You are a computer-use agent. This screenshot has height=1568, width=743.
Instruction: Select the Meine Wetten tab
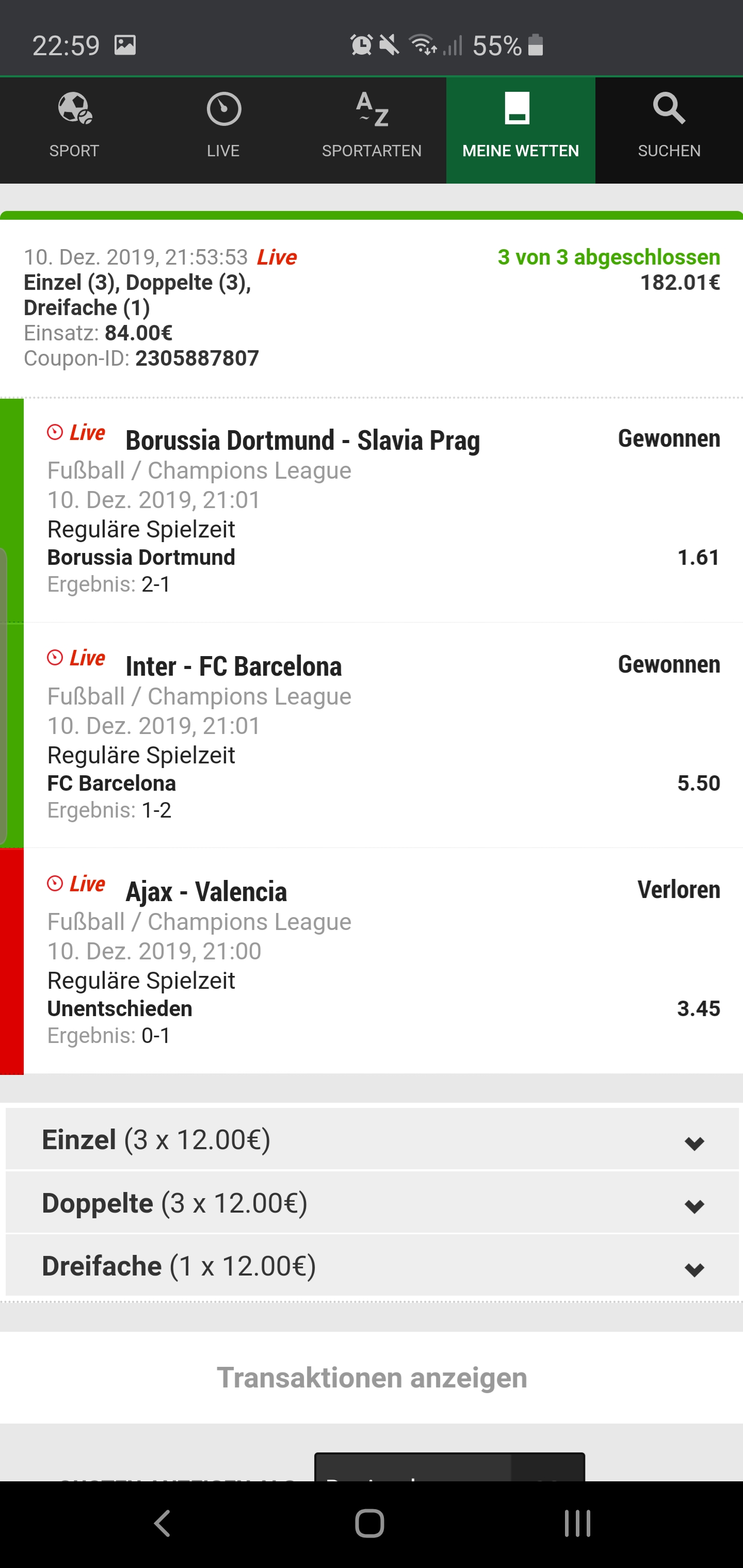click(521, 129)
